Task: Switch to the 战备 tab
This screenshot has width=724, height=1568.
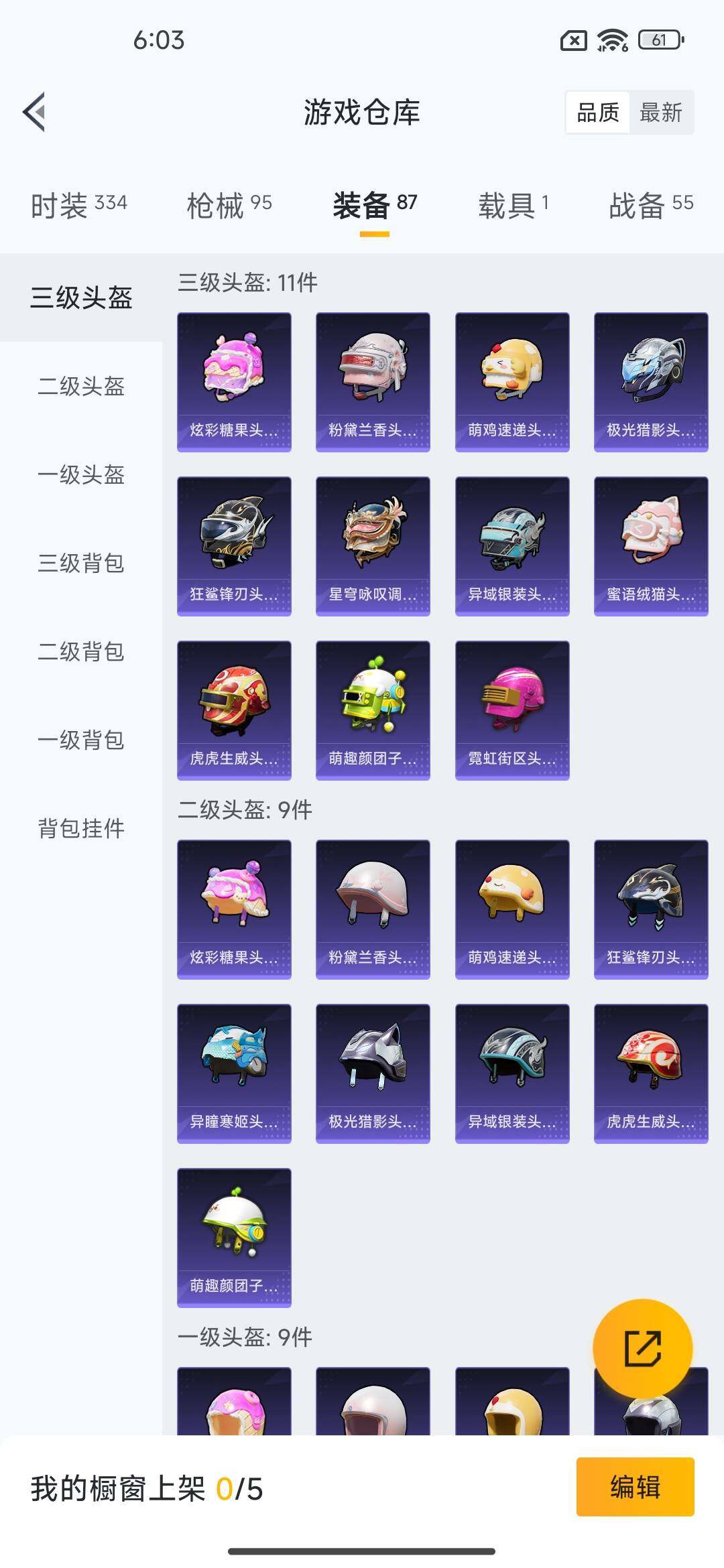Action: pos(650,205)
